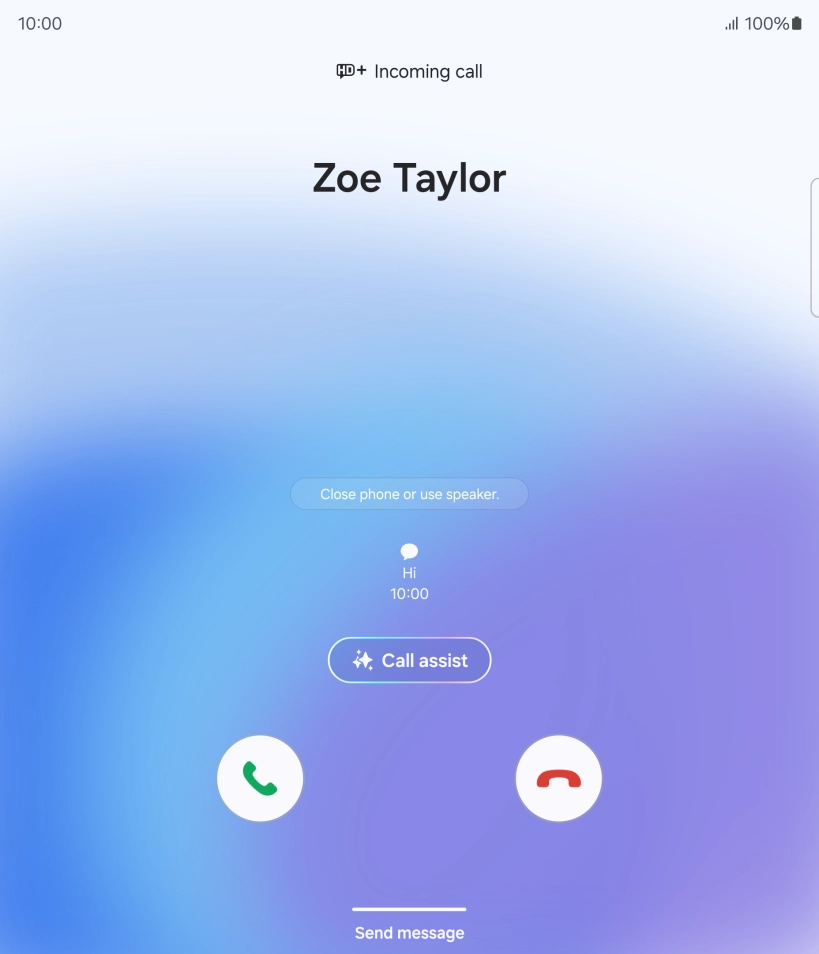
Task: Open the edge panel handle
Action: coord(814,248)
